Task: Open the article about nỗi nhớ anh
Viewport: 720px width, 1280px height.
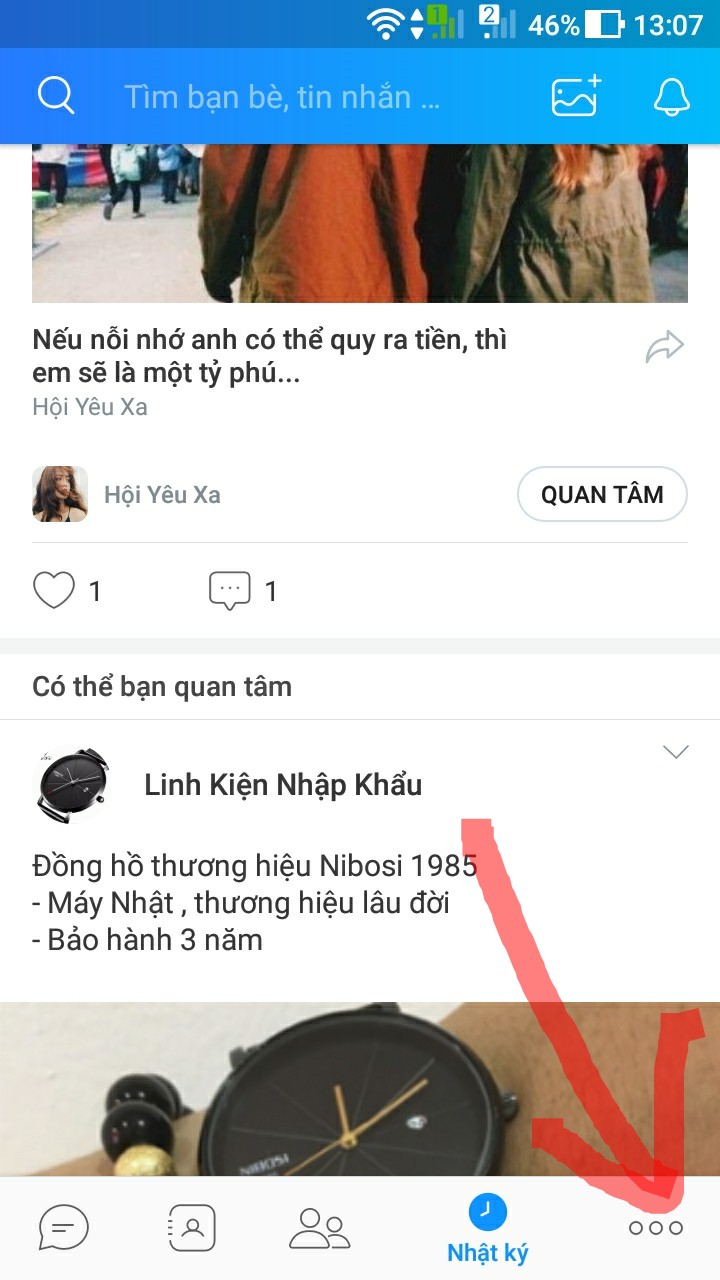Action: click(x=270, y=356)
